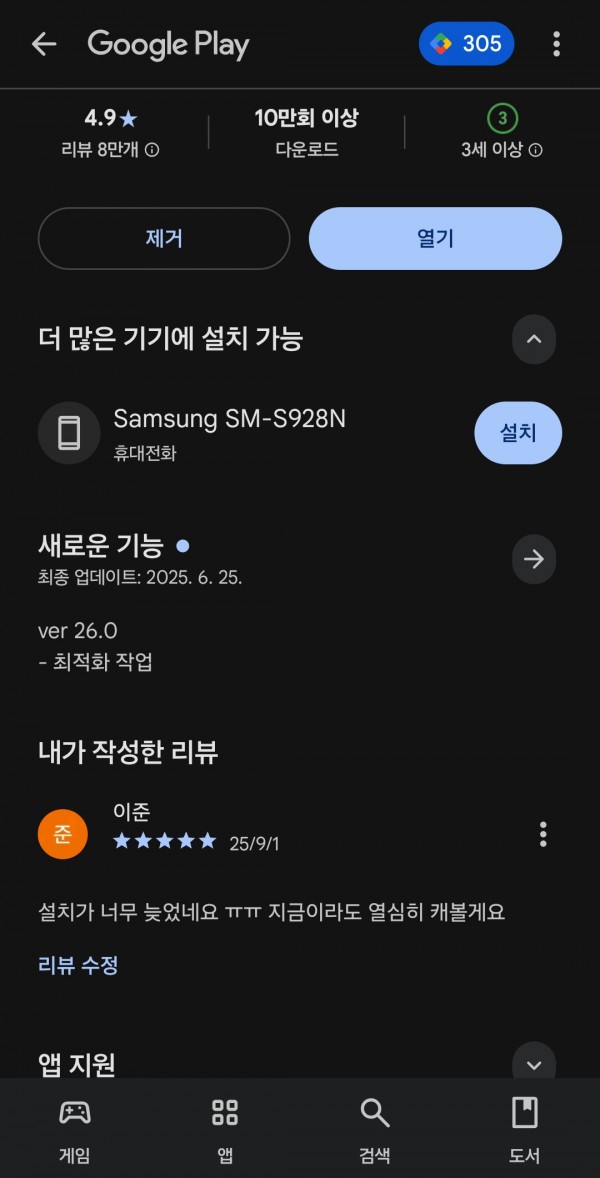Open the top-right overflow menu
Screen dimensions: 600x1178
[x=556, y=44]
